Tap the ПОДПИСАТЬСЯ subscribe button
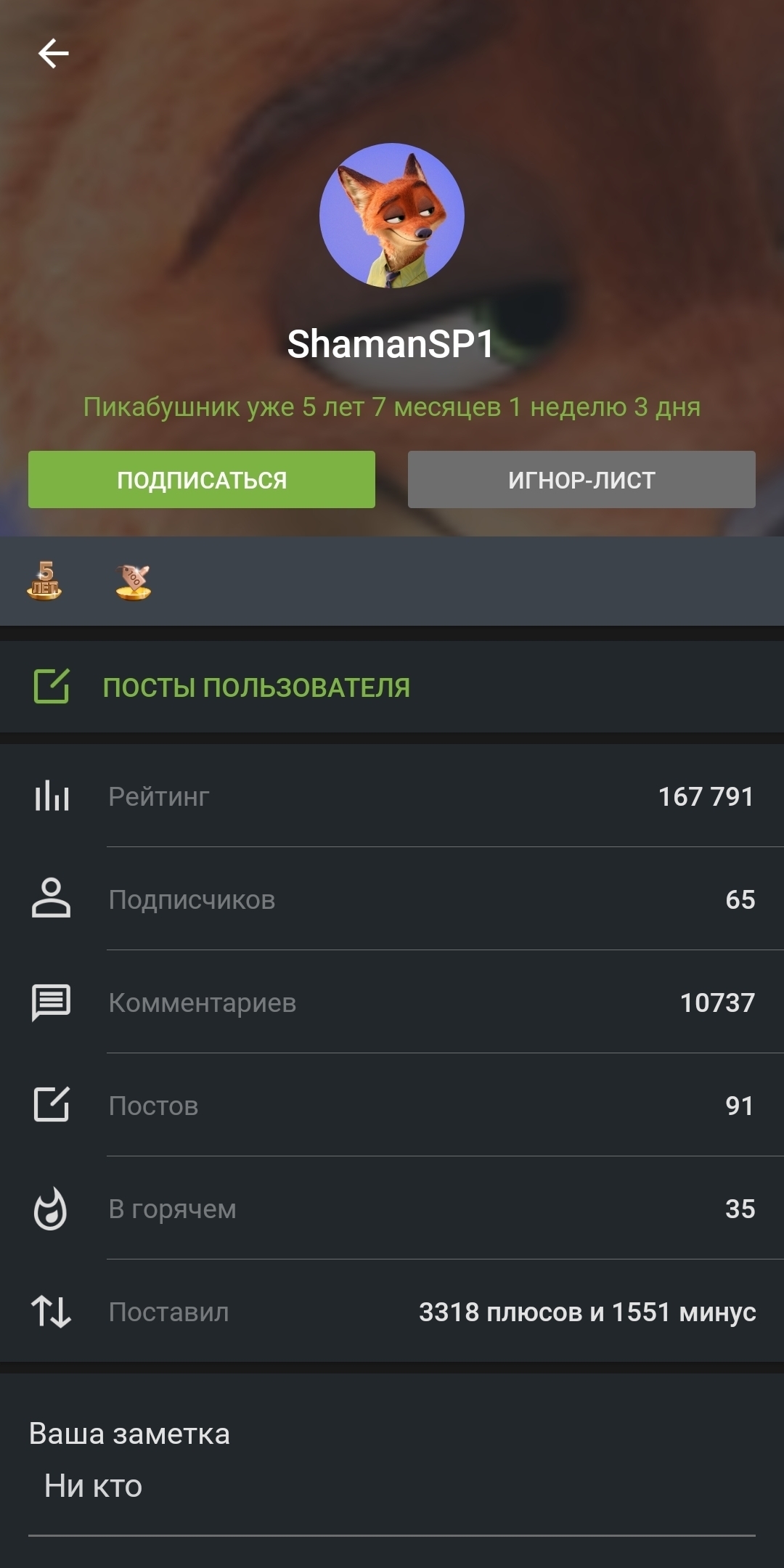Viewport: 784px width, 1568px height. [202, 480]
